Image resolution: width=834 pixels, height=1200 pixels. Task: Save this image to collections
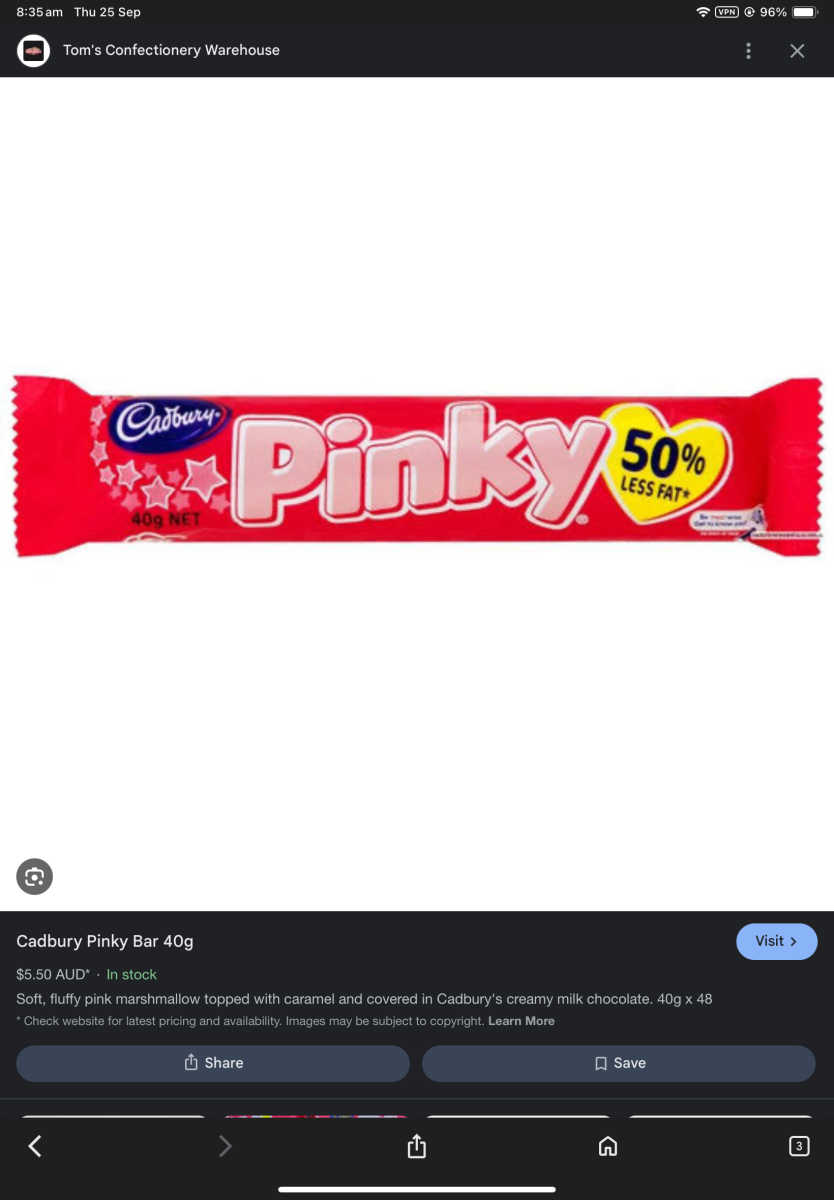618,1063
